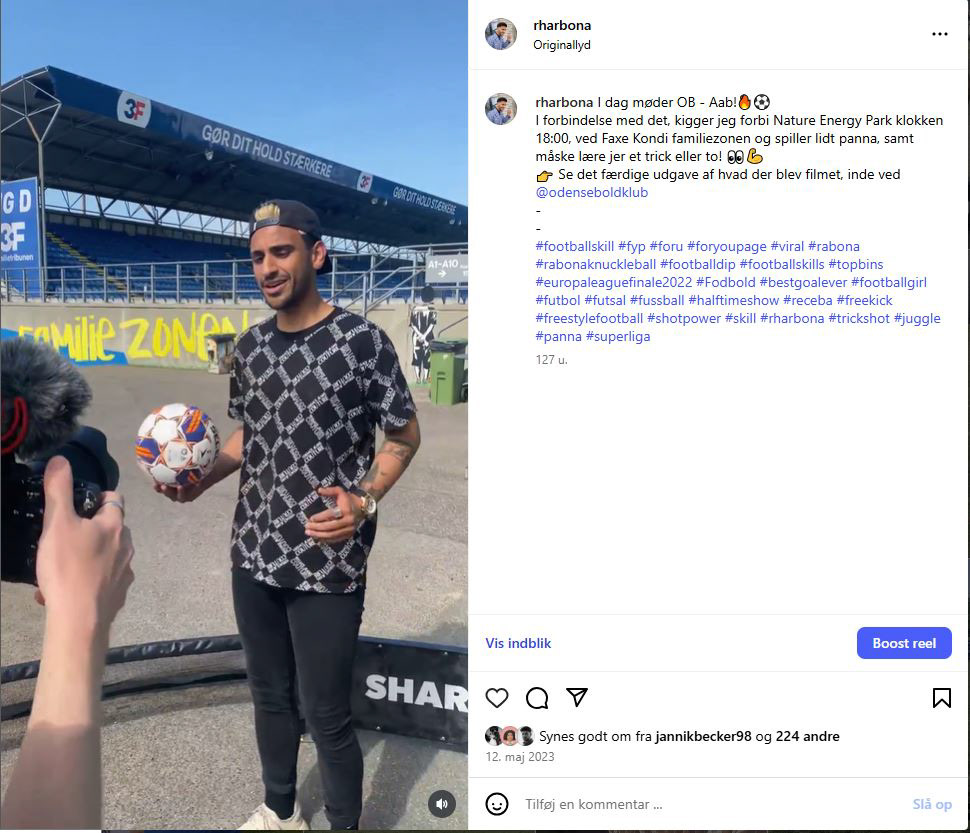Open the #panna hashtag
This screenshot has width=970, height=833.
[x=559, y=336]
